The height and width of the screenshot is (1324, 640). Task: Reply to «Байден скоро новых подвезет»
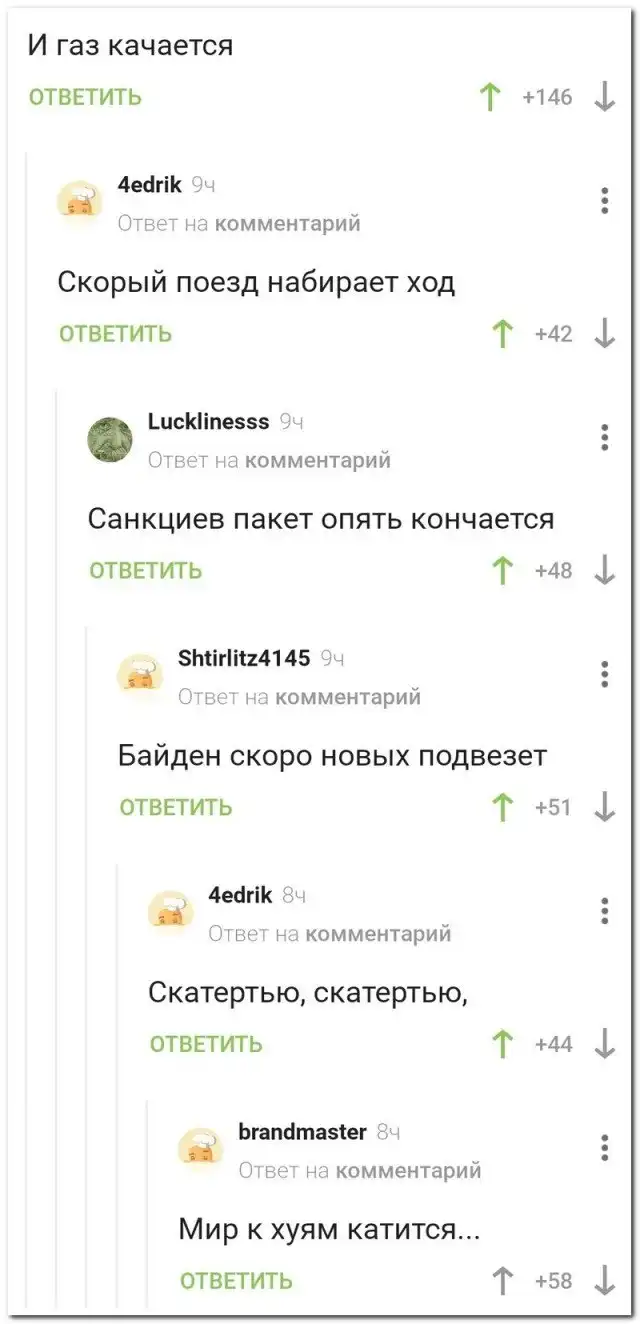point(175,808)
